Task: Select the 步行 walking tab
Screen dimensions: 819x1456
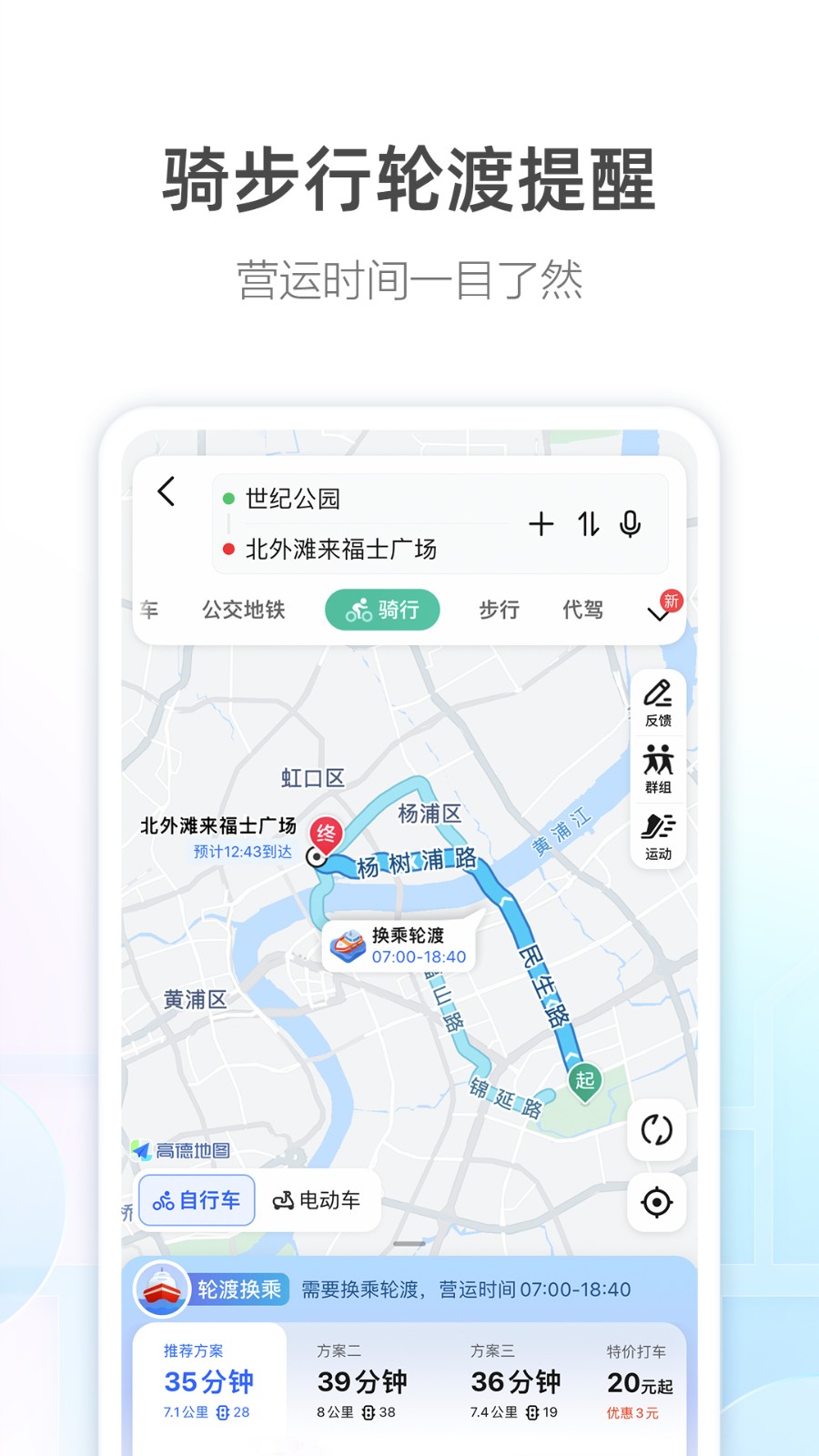Action: (499, 610)
